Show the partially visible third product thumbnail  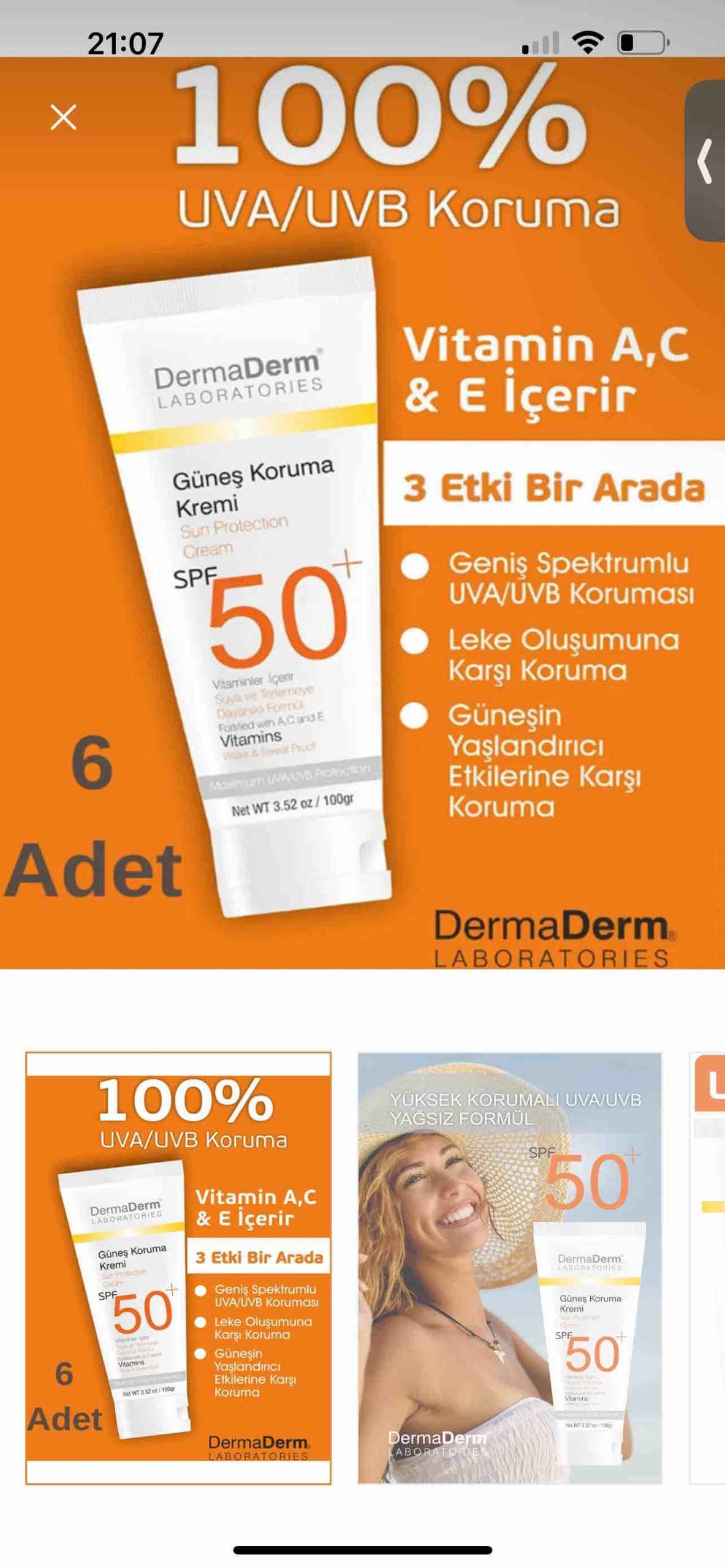(708, 1268)
